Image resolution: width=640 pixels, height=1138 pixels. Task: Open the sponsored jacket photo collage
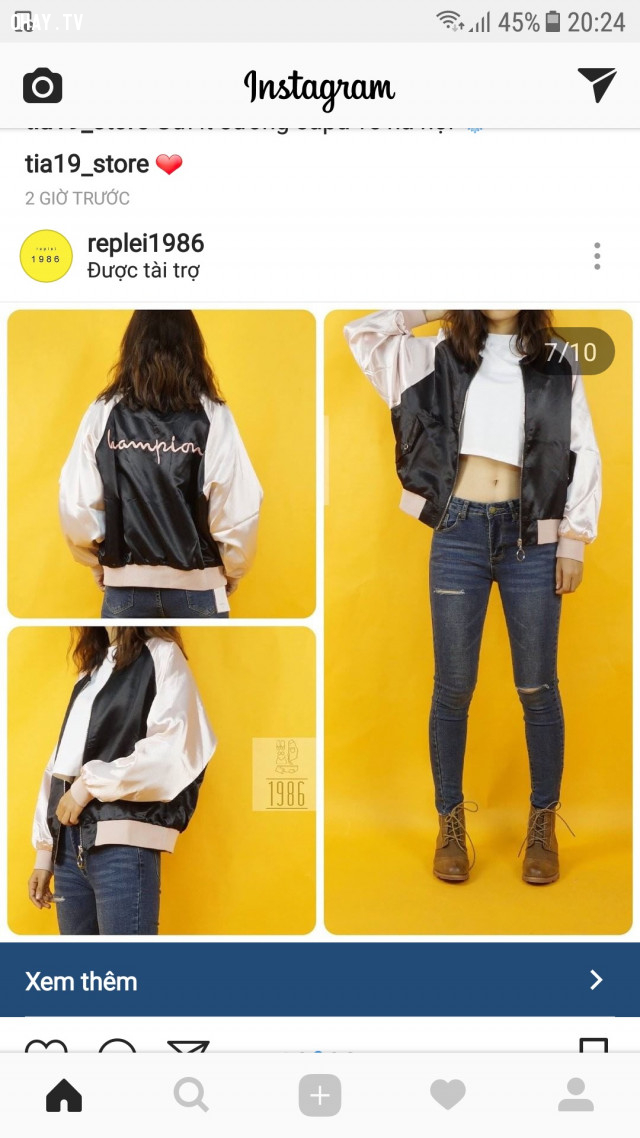320,620
